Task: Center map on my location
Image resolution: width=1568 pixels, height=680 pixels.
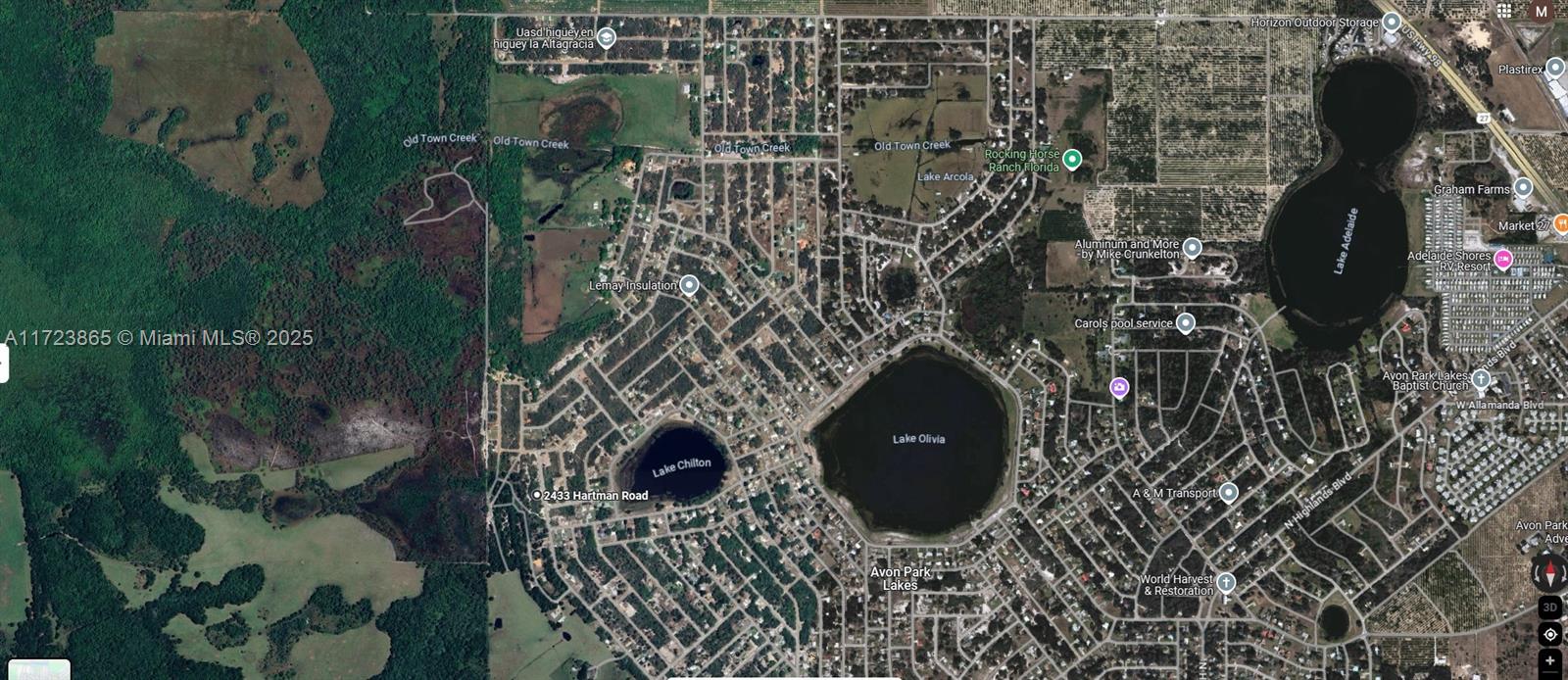Action: [x=1549, y=635]
